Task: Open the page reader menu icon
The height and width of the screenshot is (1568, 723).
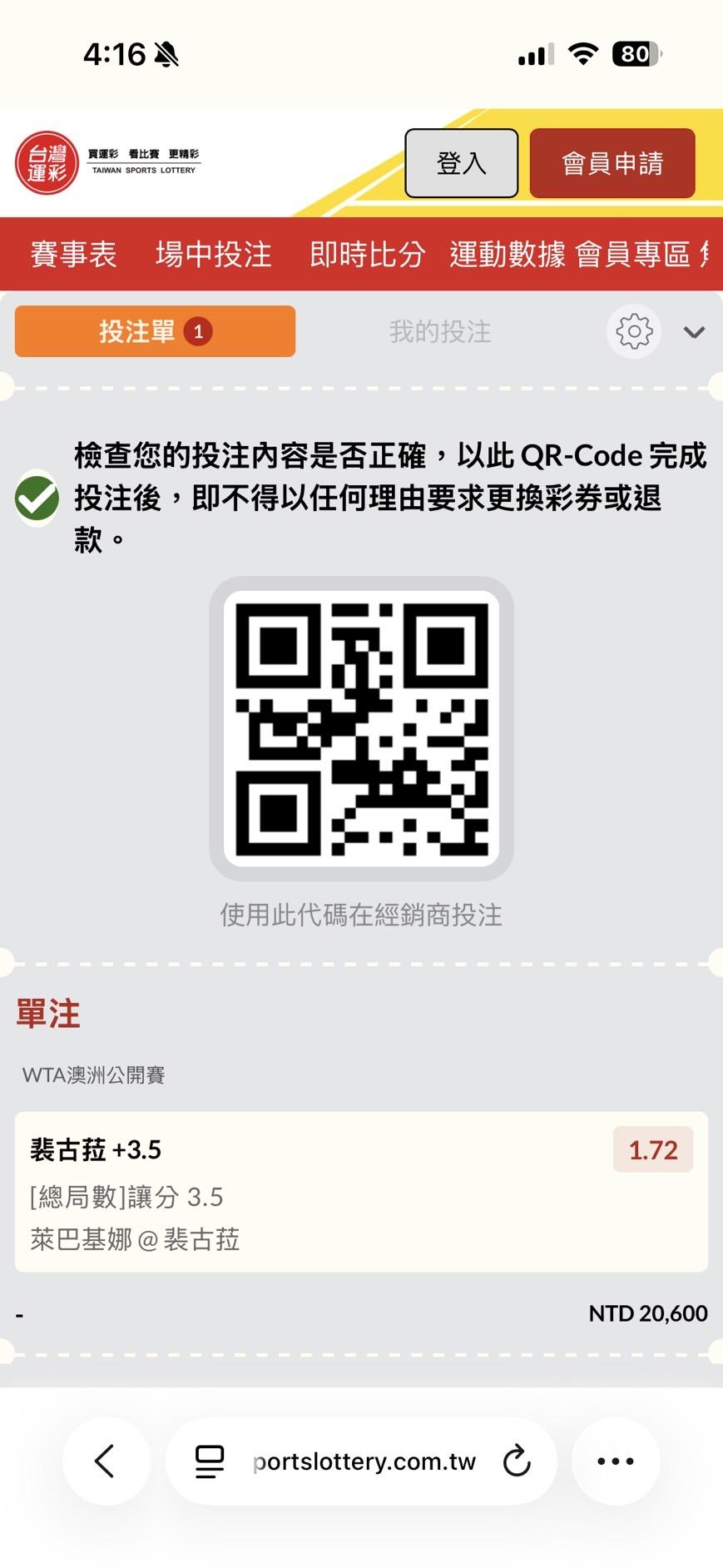Action: [x=210, y=1461]
